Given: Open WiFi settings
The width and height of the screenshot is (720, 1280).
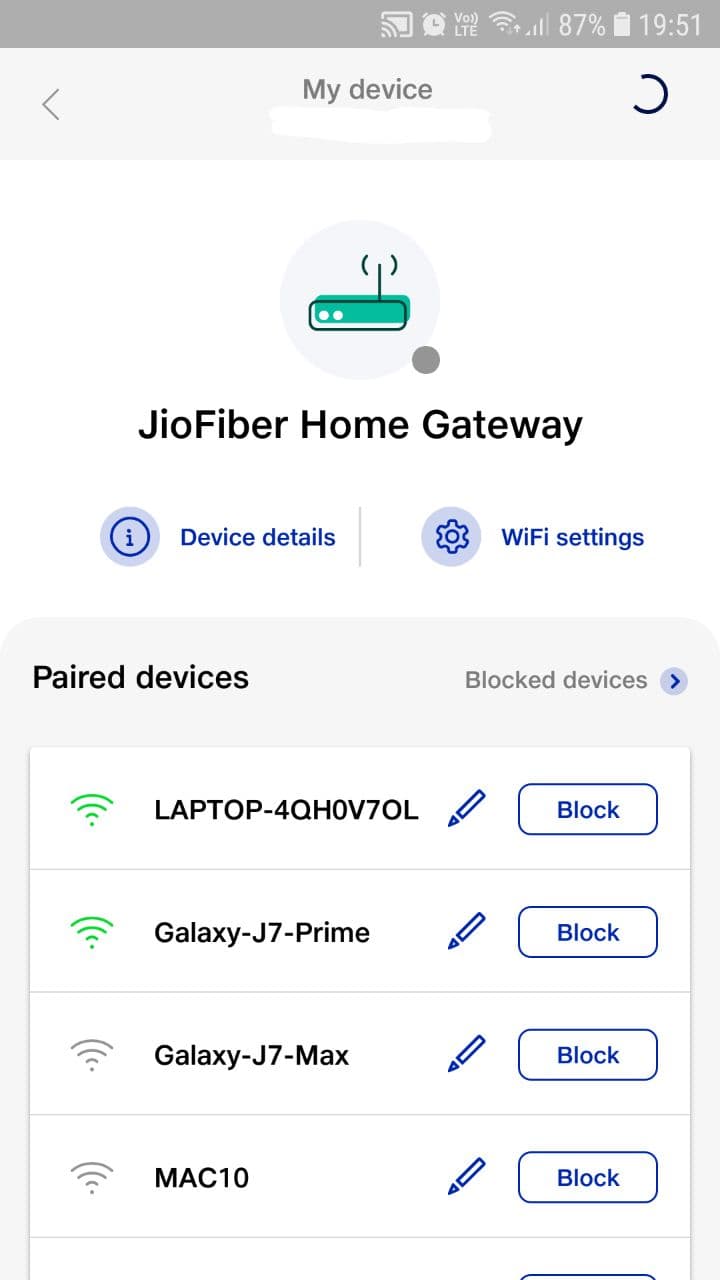Looking at the screenshot, I should click(x=534, y=537).
